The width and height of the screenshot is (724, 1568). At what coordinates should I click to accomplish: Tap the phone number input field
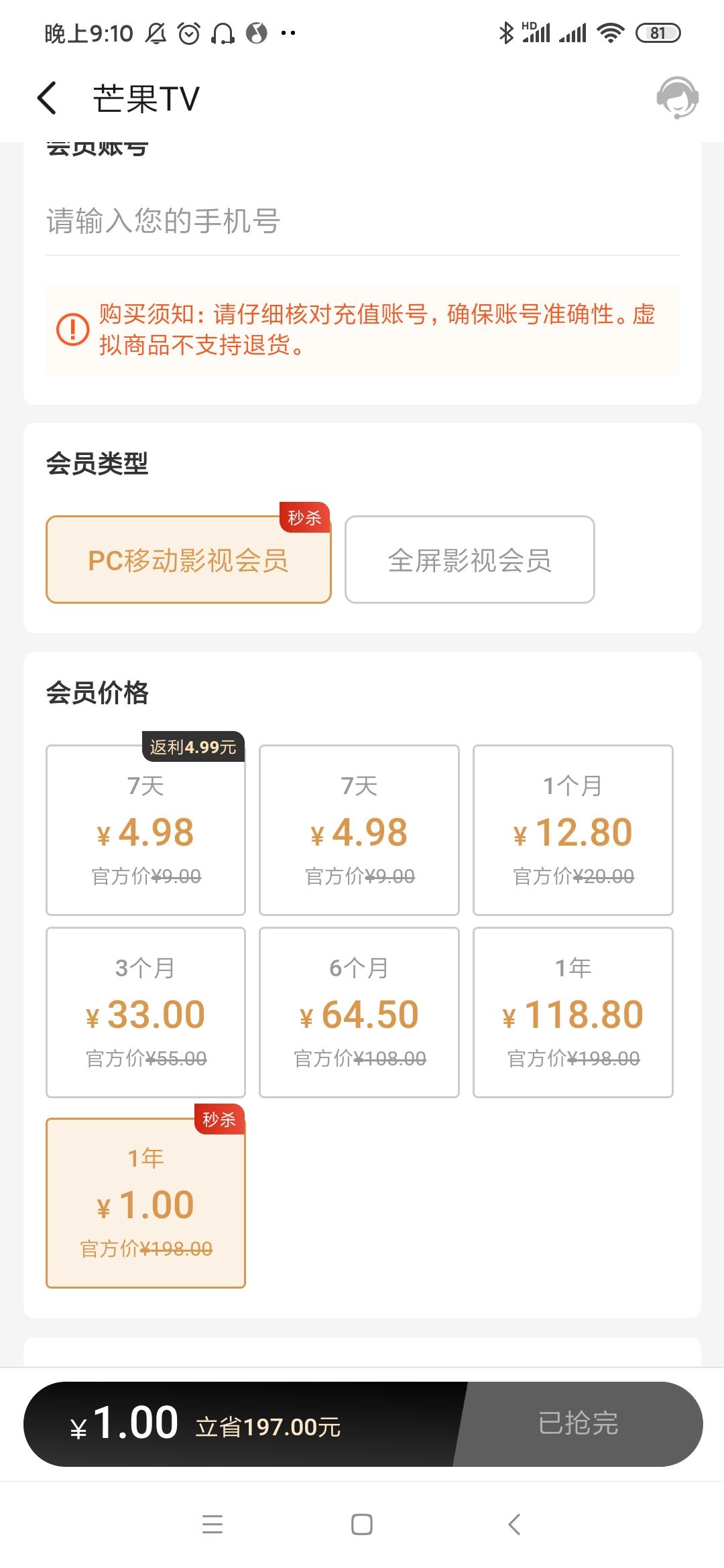(x=362, y=221)
